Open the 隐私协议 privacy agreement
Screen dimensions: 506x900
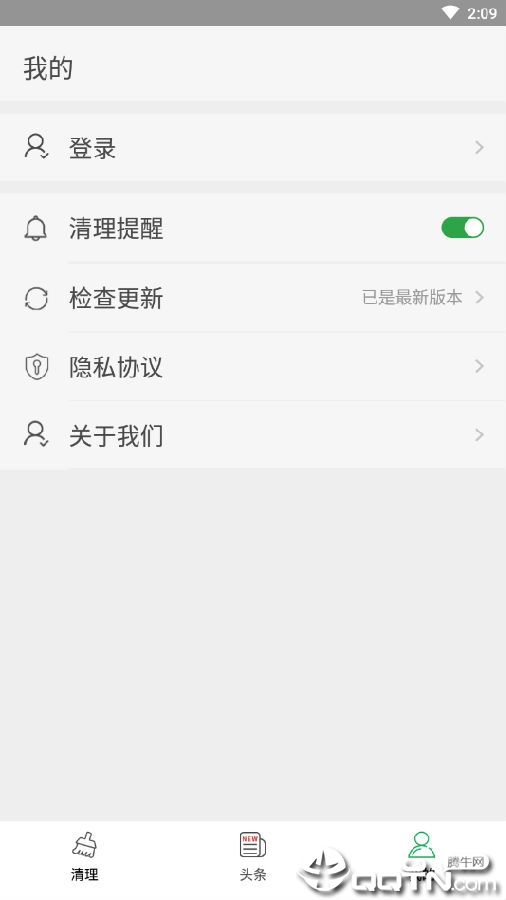coord(253,366)
